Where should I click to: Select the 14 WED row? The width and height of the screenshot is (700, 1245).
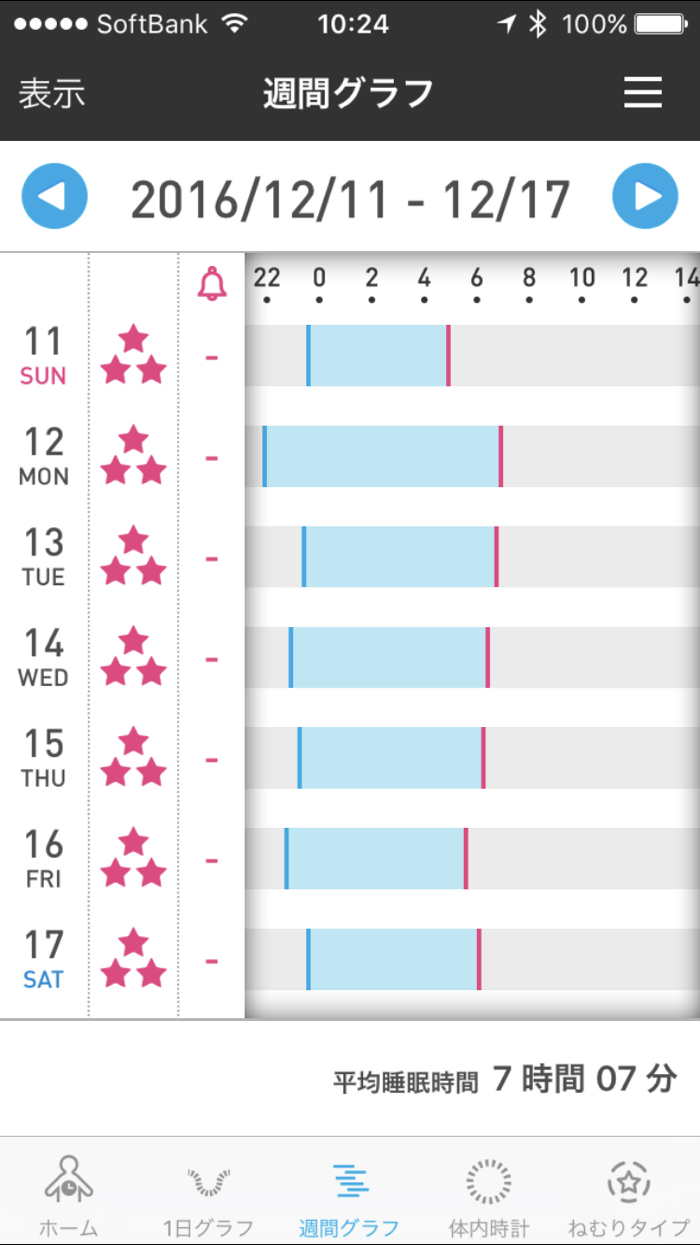389,658
